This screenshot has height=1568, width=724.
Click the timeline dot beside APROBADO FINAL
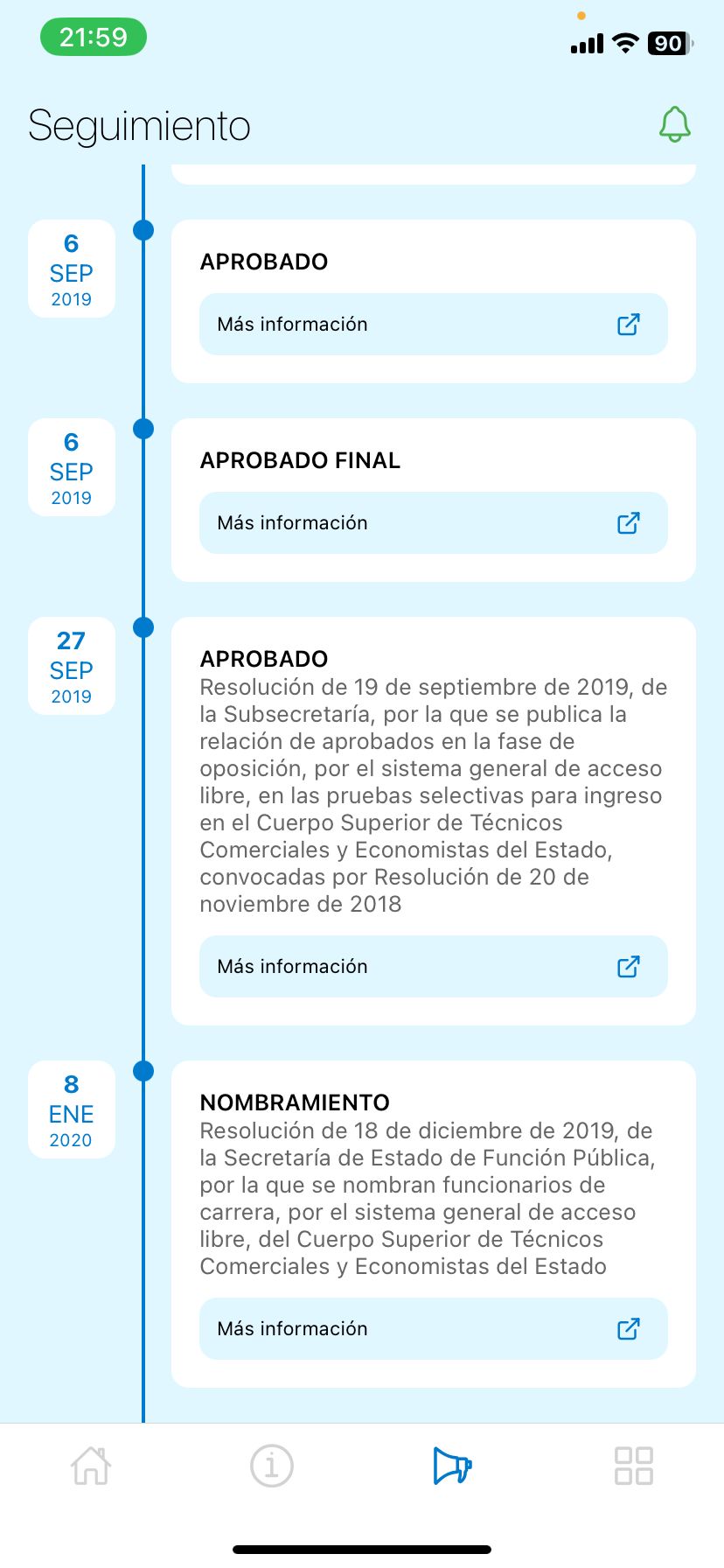click(143, 429)
